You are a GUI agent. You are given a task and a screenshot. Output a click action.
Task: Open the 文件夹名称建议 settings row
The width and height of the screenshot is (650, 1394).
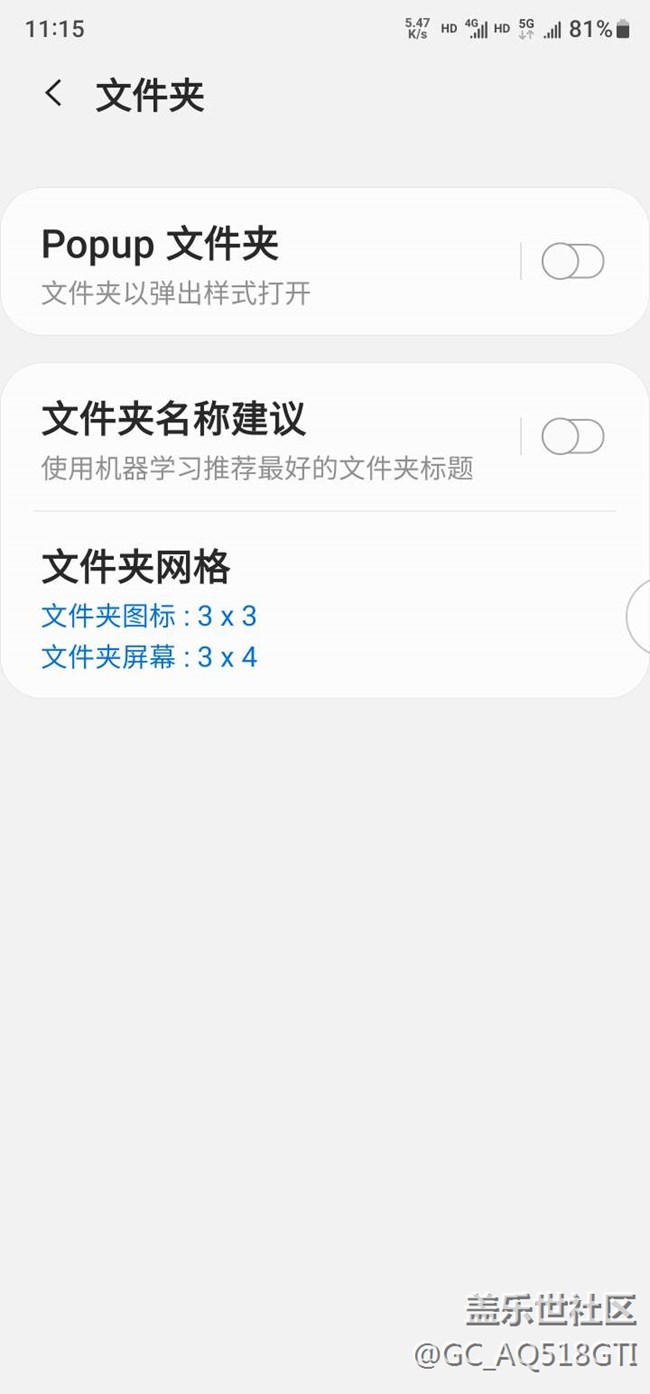coord(260,437)
